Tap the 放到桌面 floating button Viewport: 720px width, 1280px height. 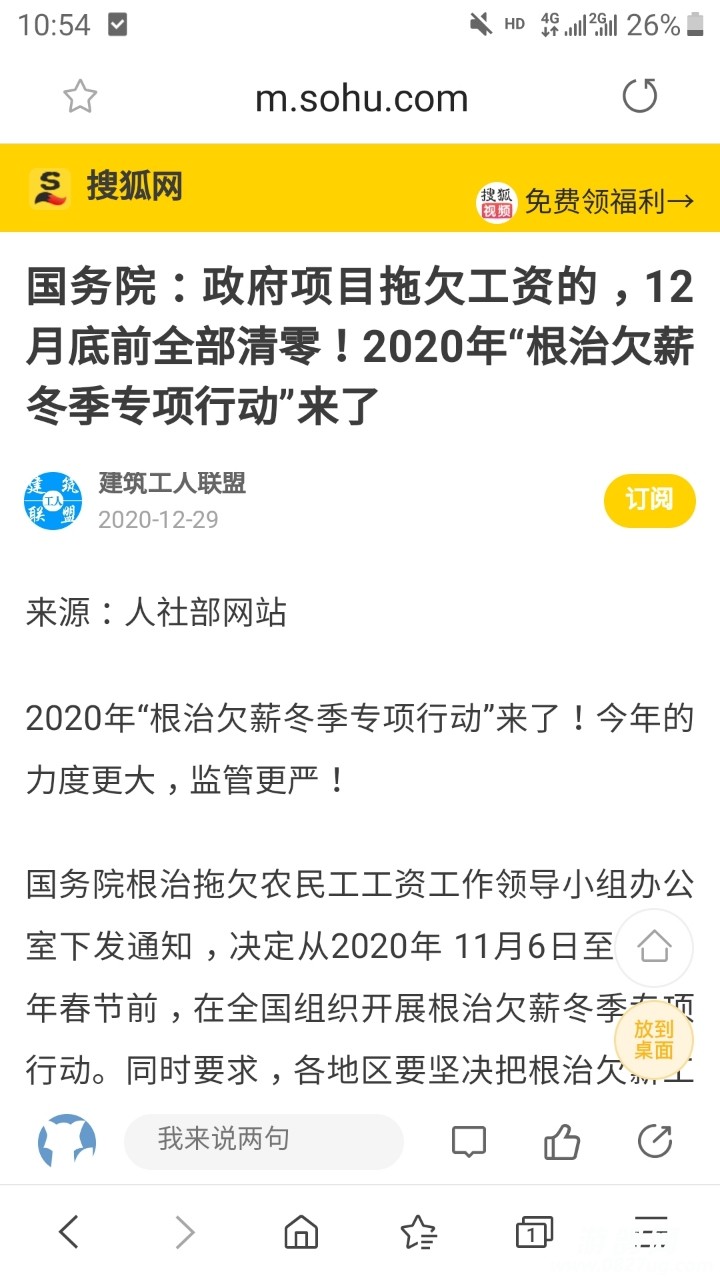point(654,1040)
